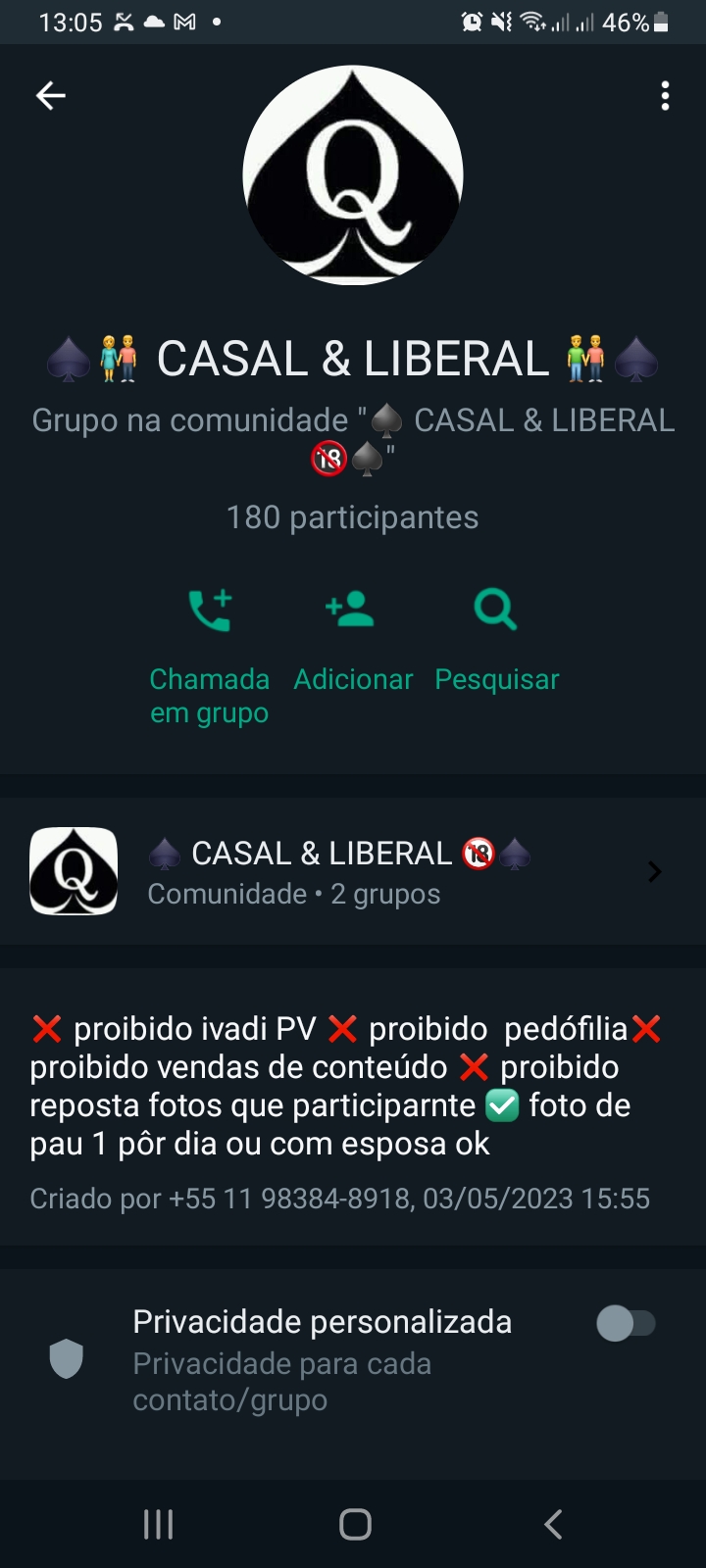The height and width of the screenshot is (1568, 706).
Task: View the group's spade Q profile photo
Action: pyautogui.click(x=353, y=175)
